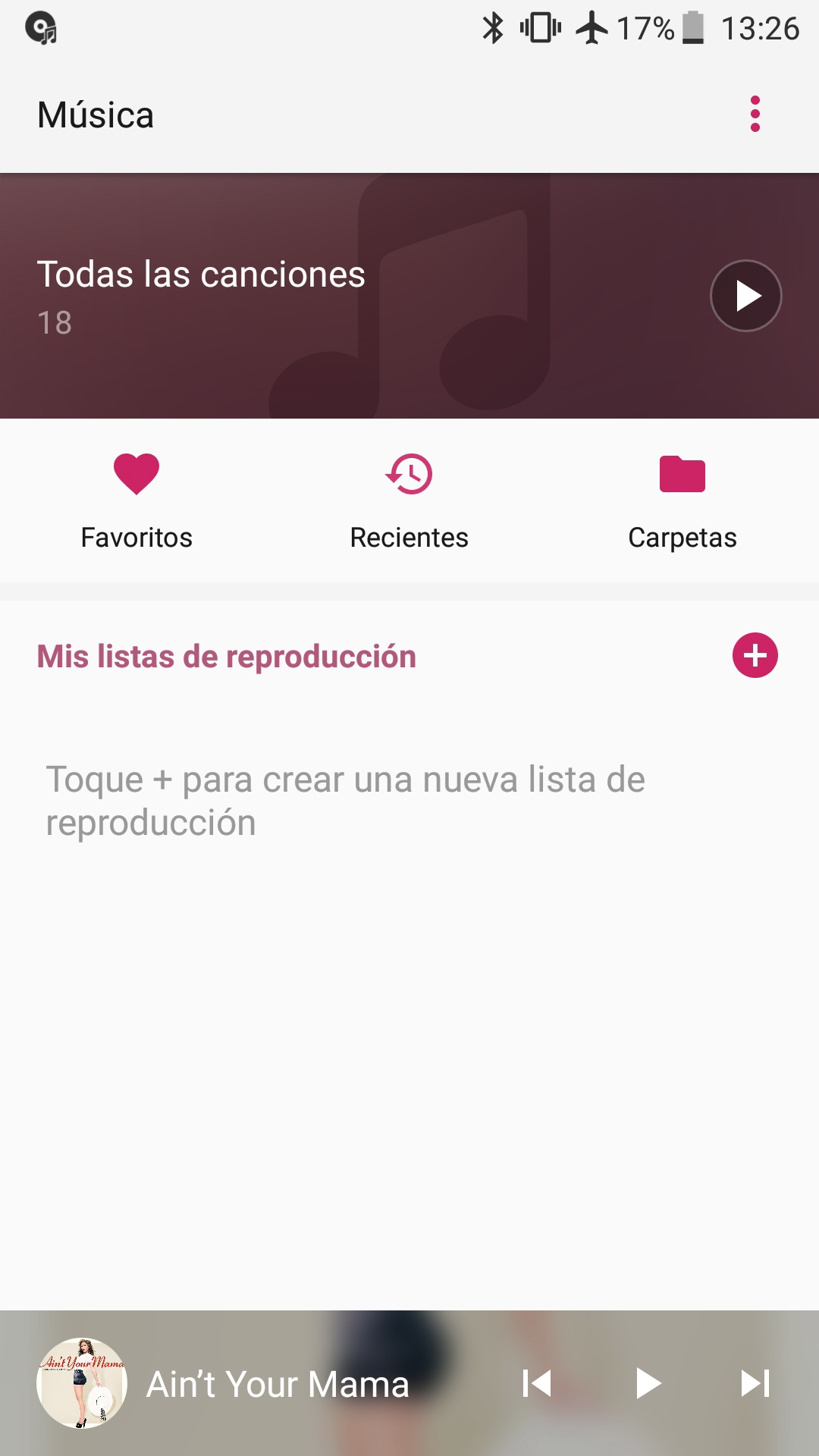Browse Carpetas
This screenshot has height=1456, width=819.
pos(682,500)
